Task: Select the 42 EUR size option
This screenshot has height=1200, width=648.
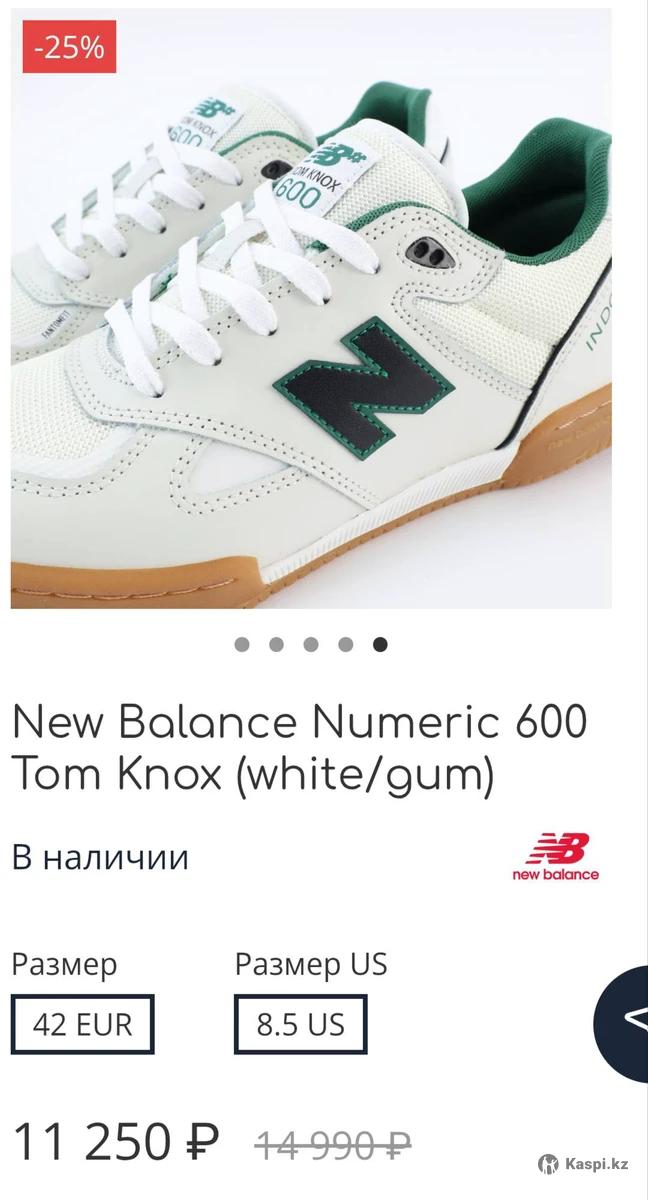Action: point(82,1024)
